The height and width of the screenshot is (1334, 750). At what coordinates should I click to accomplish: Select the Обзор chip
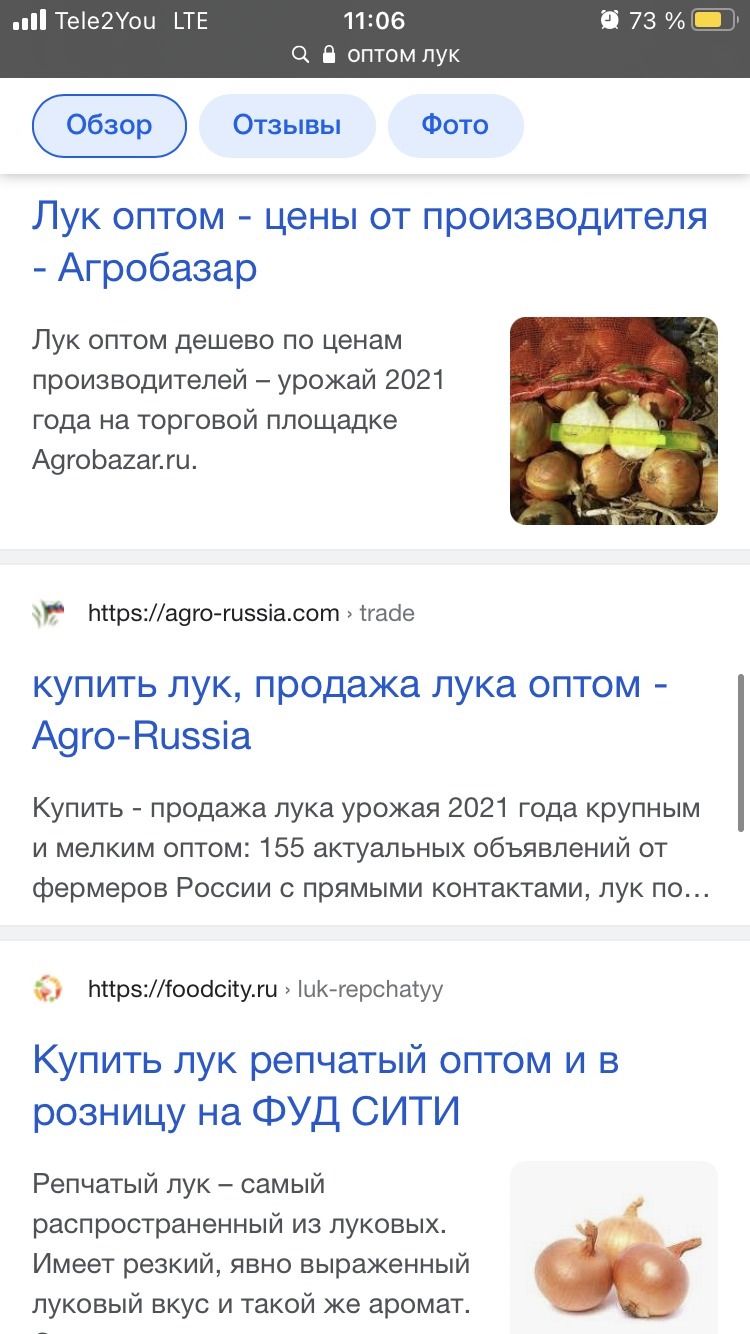109,126
